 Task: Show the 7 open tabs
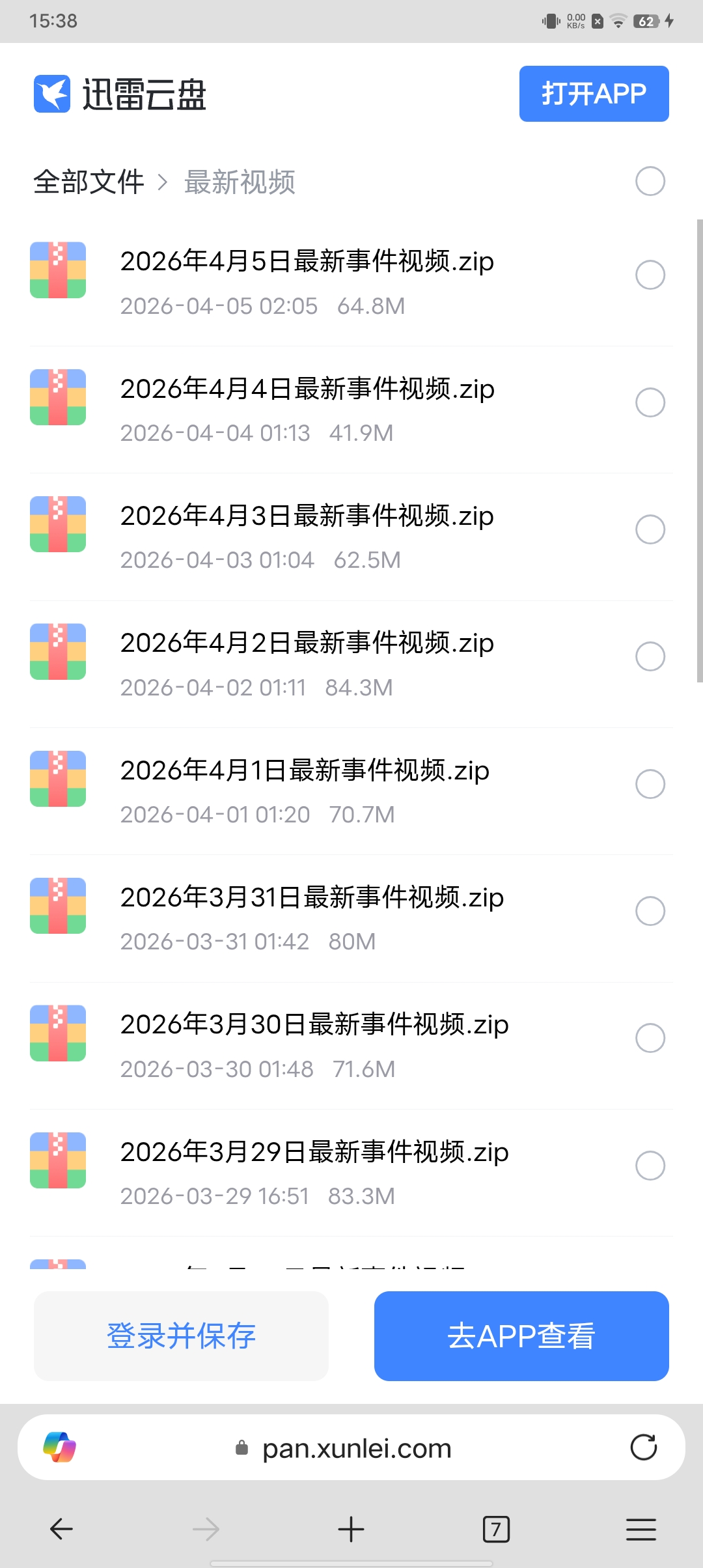click(x=496, y=1529)
